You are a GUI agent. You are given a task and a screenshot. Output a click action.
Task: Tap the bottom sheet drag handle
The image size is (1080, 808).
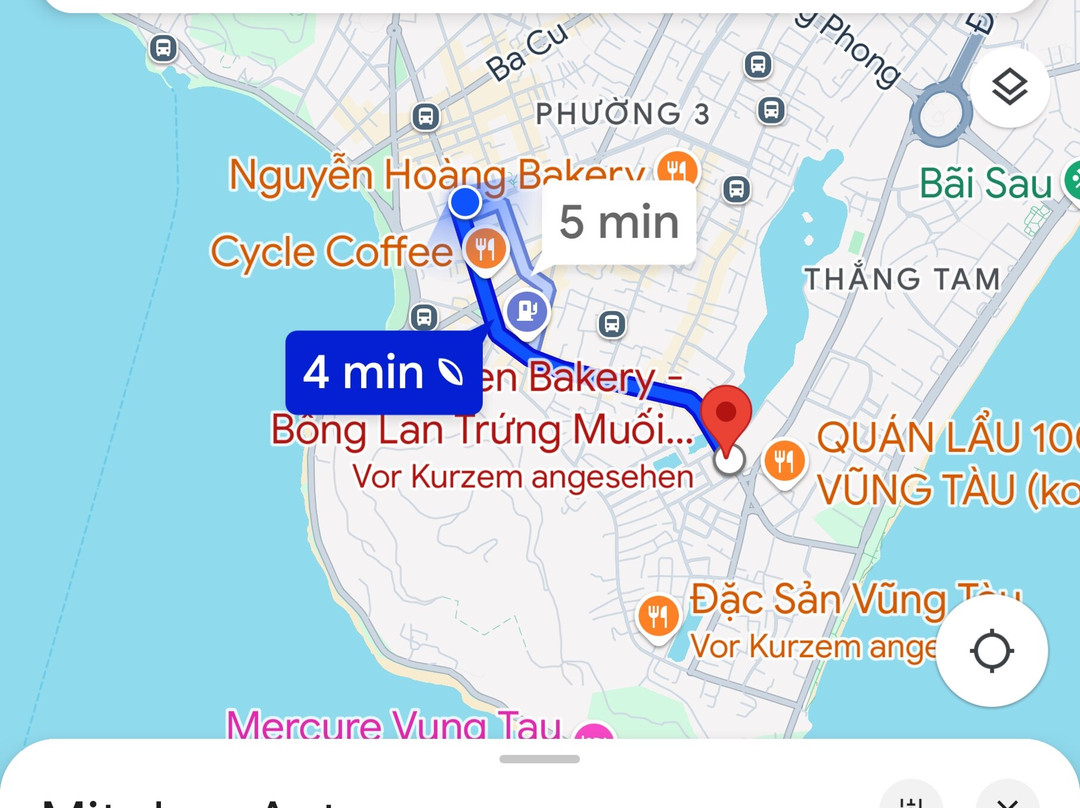(539, 759)
